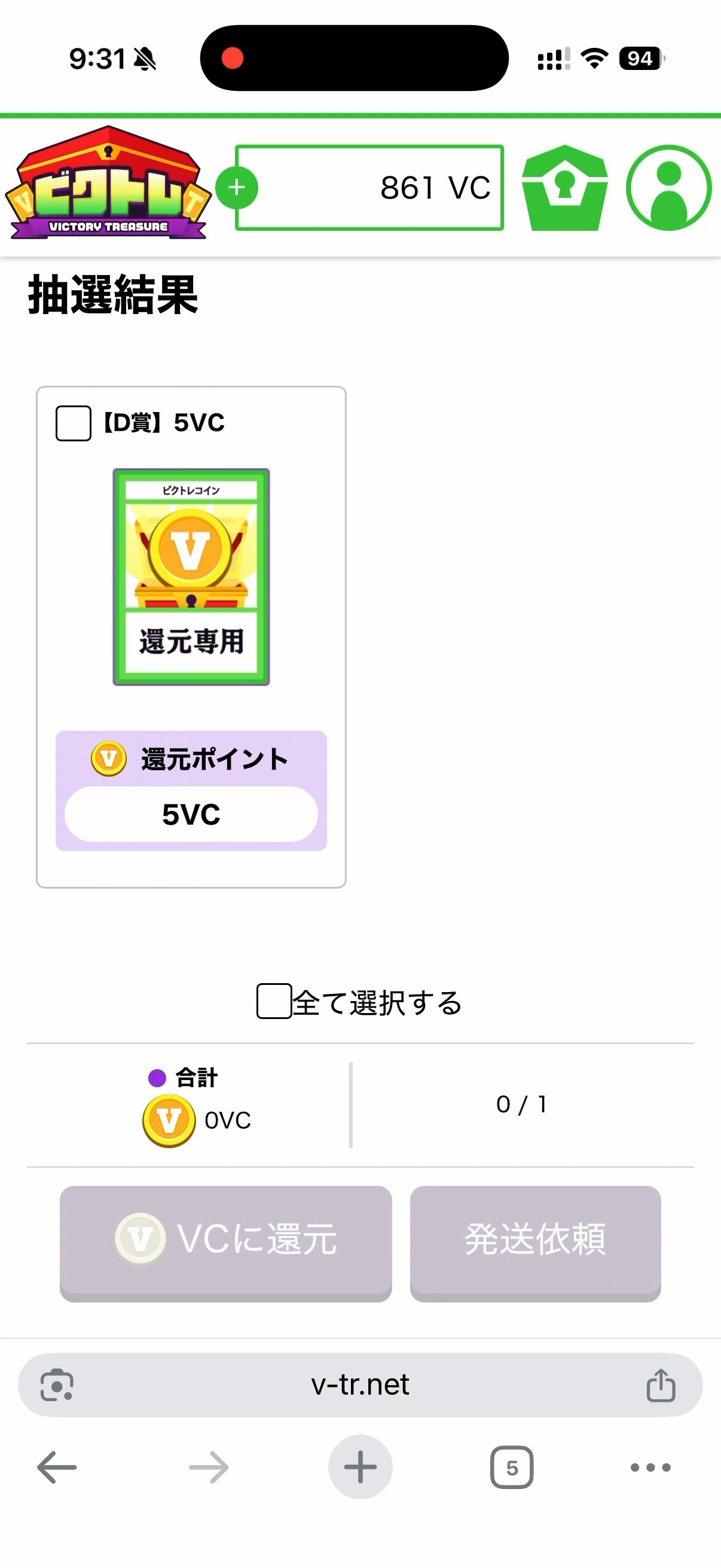Viewport: 721px width, 1568px height.
Task: Tap the VCに還元 button
Action: click(x=226, y=1242)
